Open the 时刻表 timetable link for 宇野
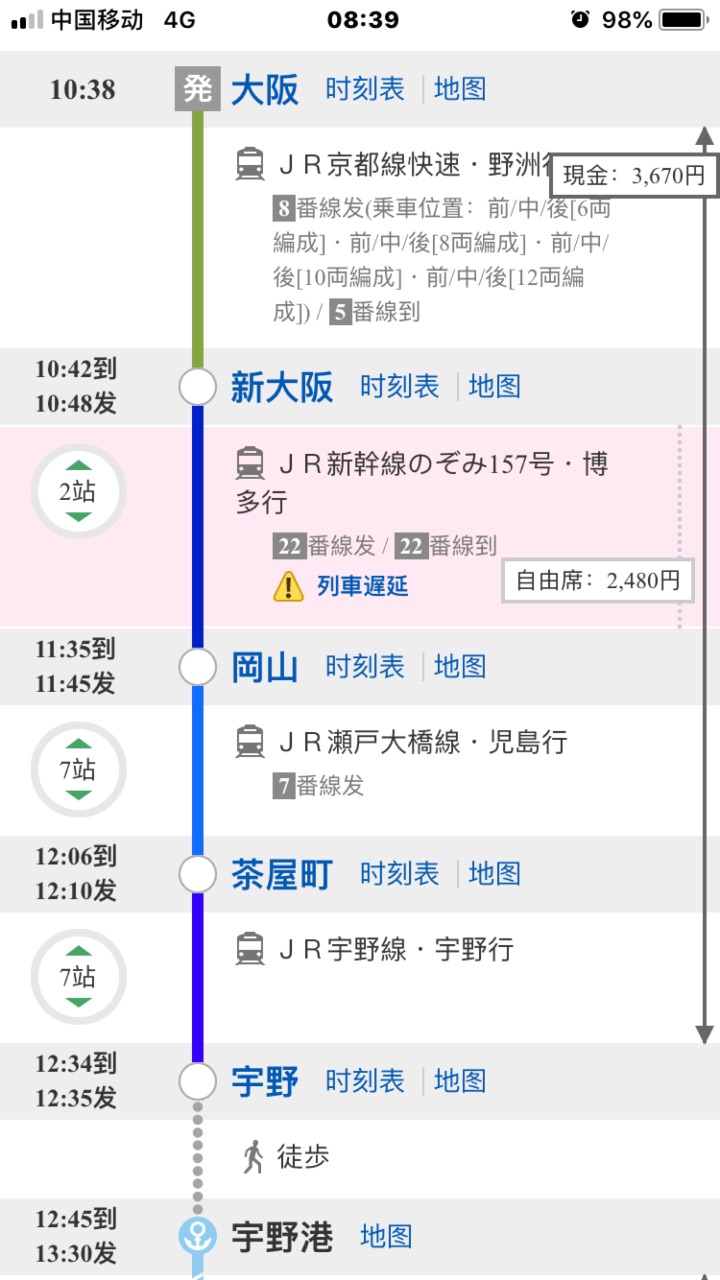 click(365, 1081)
